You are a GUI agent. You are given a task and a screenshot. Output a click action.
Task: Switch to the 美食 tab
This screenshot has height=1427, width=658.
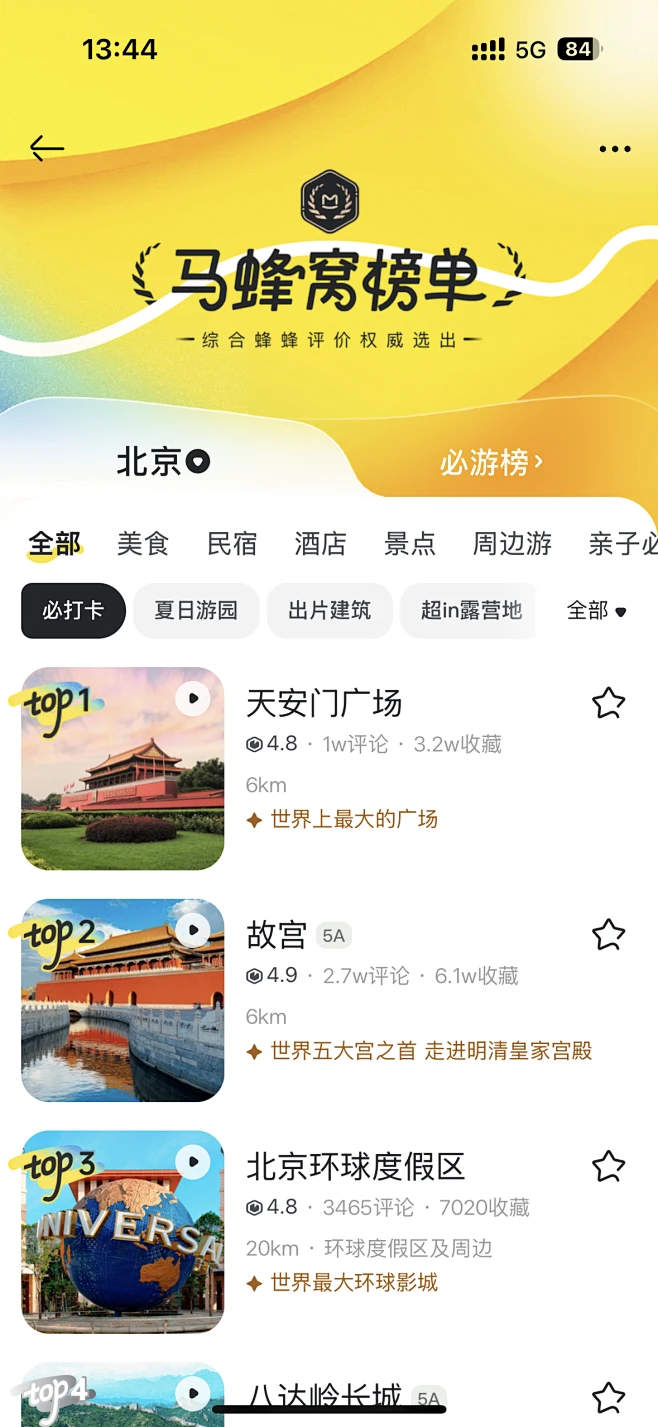(143, 543)
